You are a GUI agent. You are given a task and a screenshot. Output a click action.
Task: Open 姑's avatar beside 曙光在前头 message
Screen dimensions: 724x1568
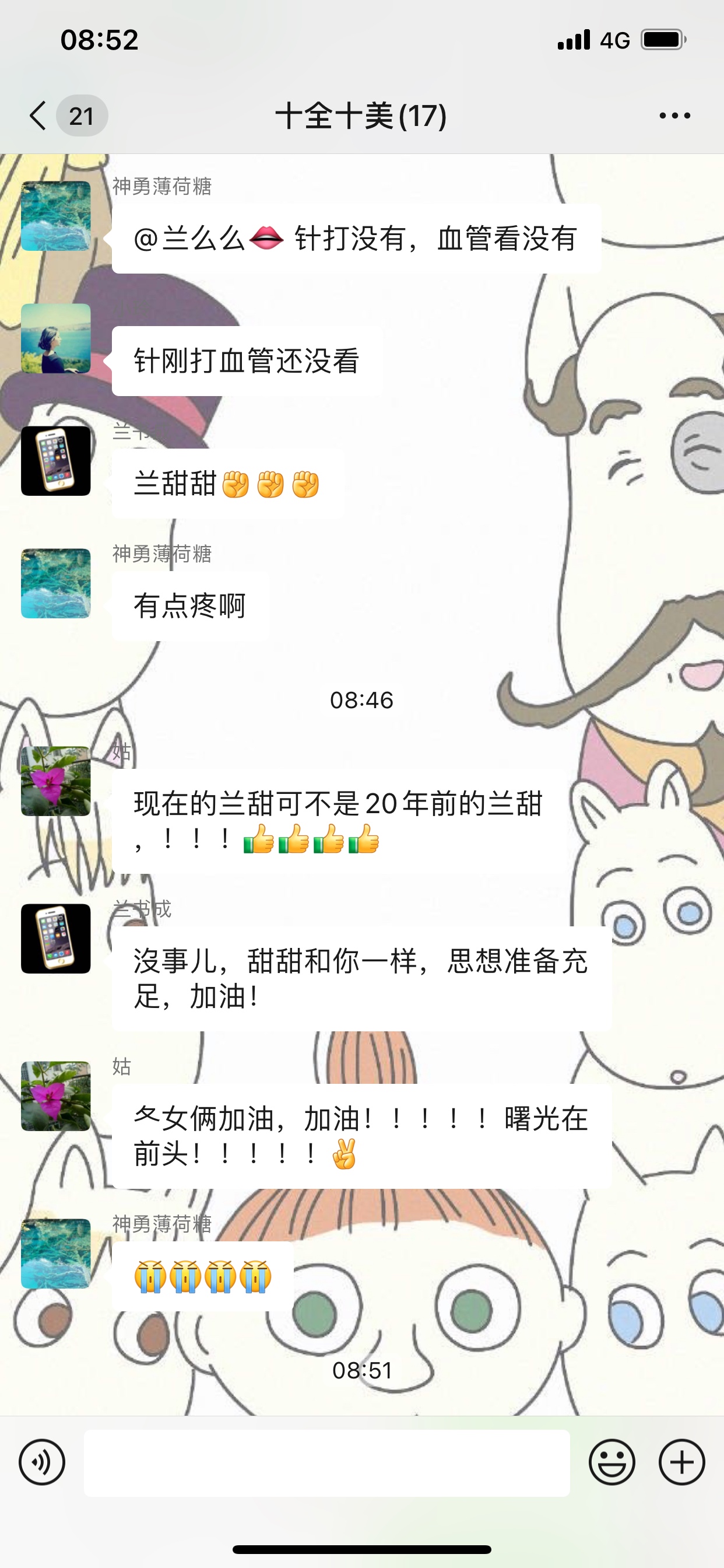tap(56, 1095)
